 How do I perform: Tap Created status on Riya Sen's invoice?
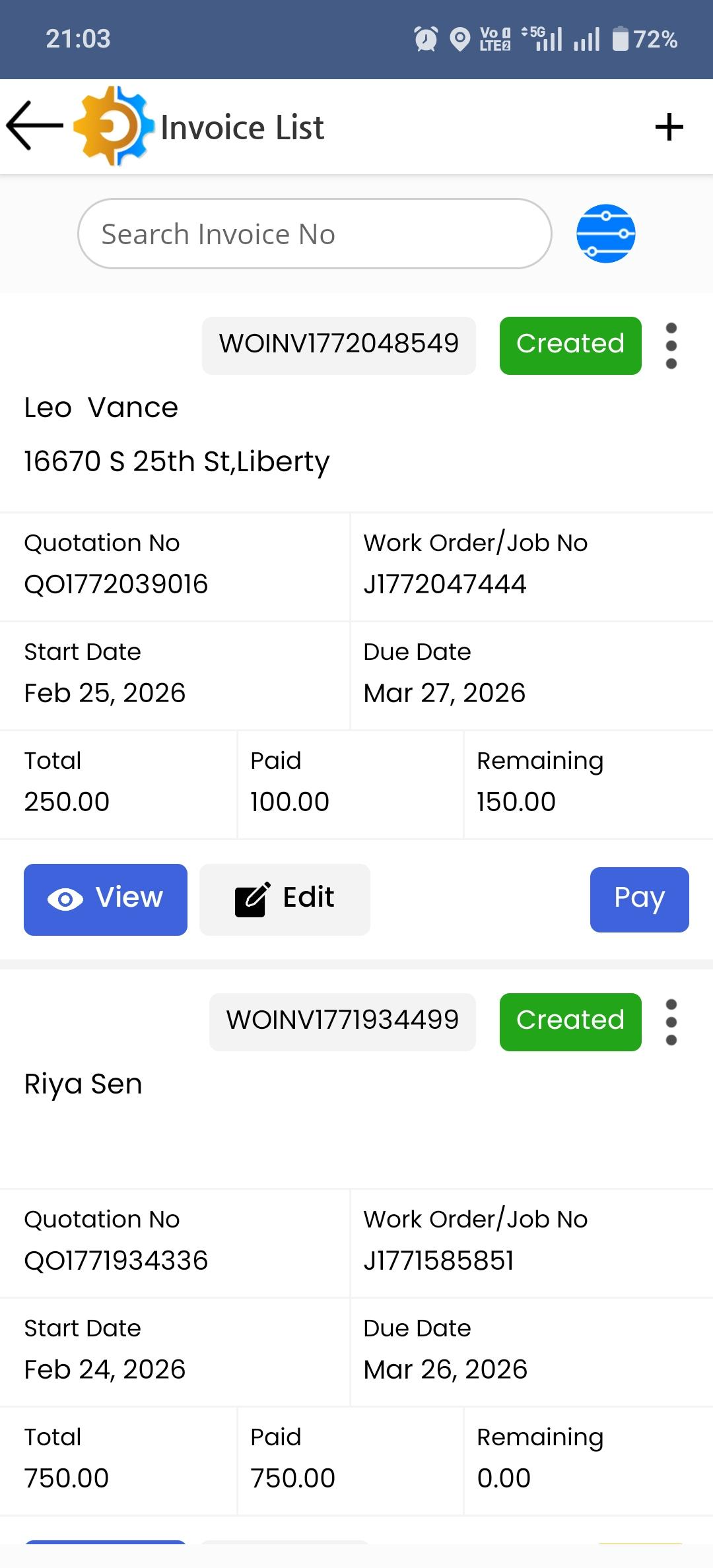570,1022
